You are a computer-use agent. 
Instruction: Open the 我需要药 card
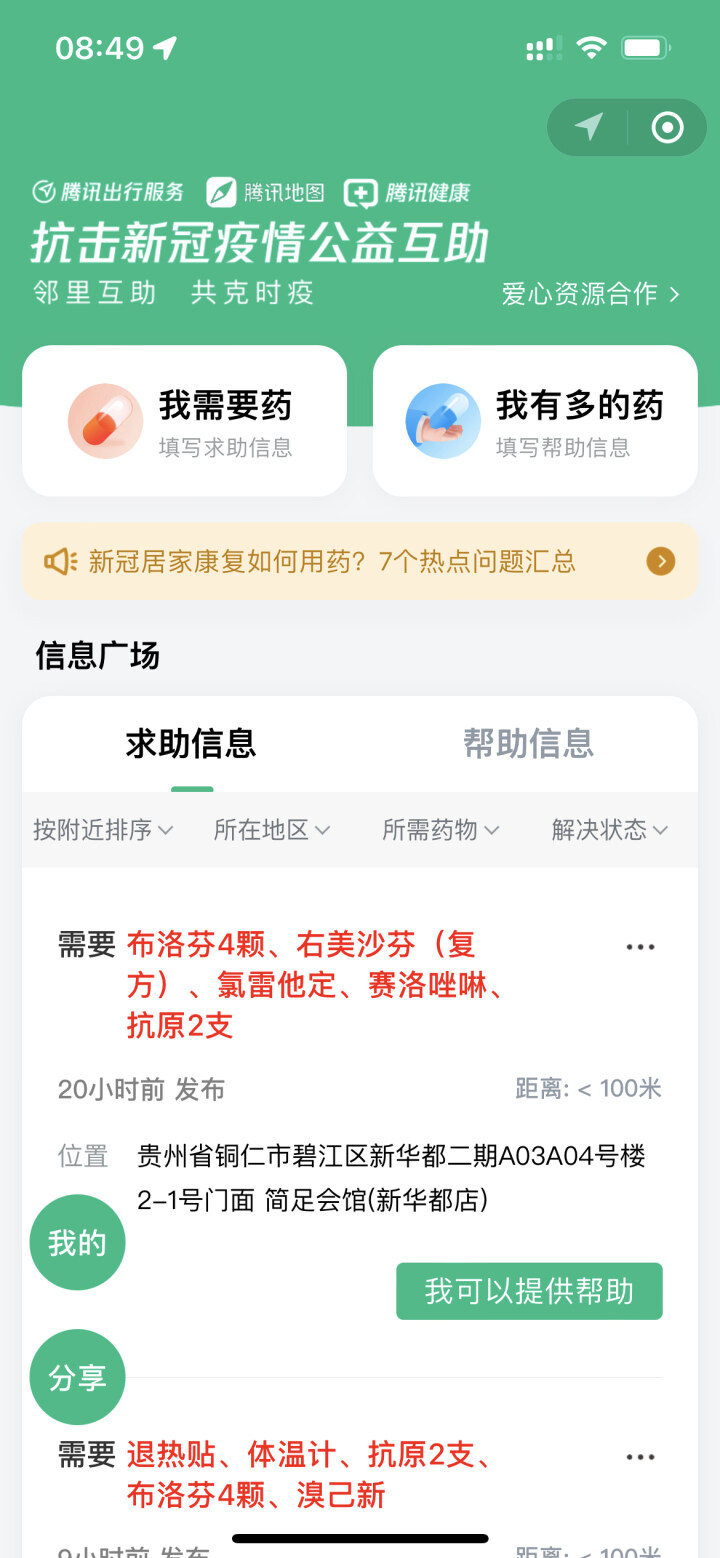point(185,421)
